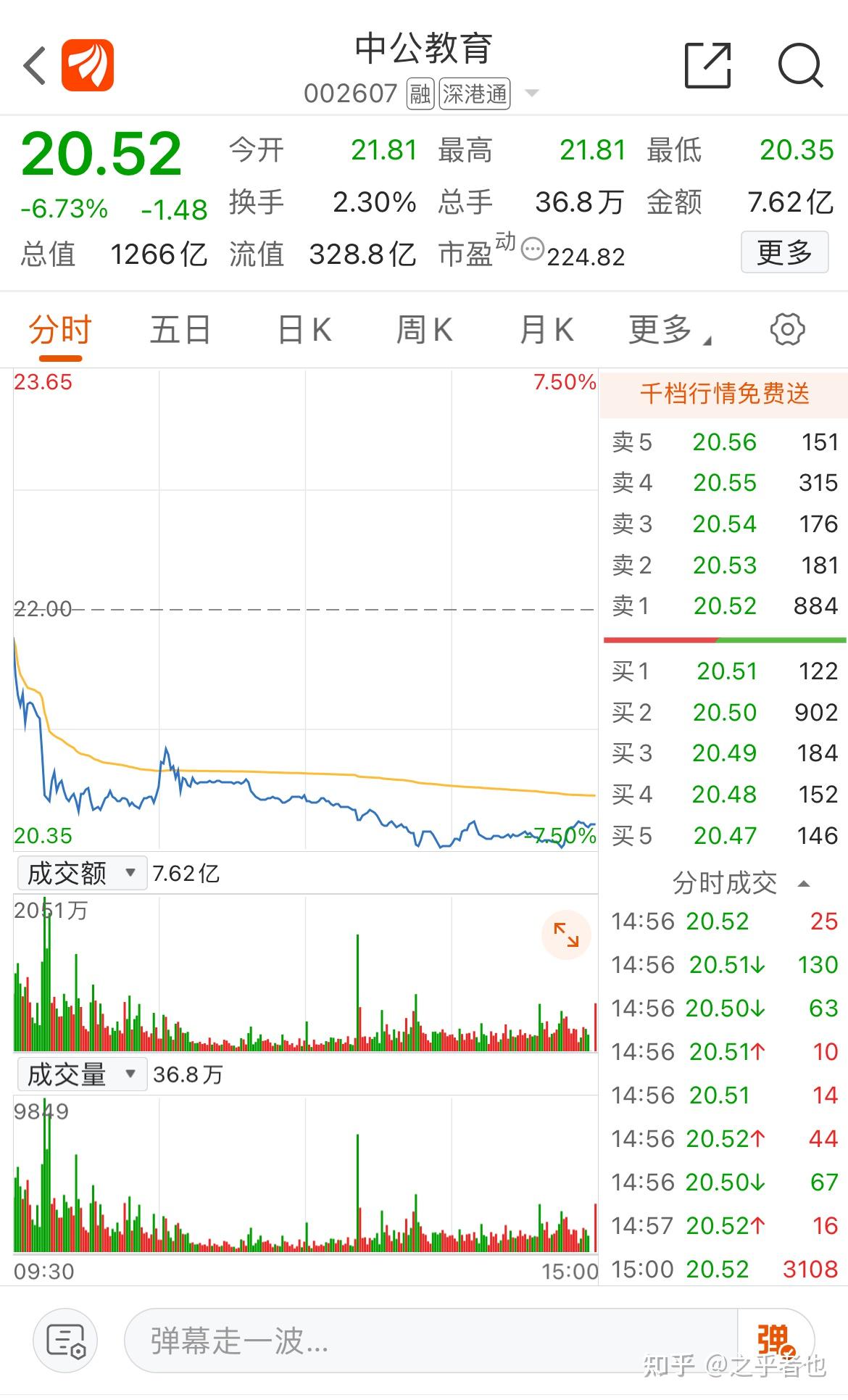The height and width of the screenshot is (1400, 848).
Task: Open the 千档行情免费送 banner
Action: point(724,394)
